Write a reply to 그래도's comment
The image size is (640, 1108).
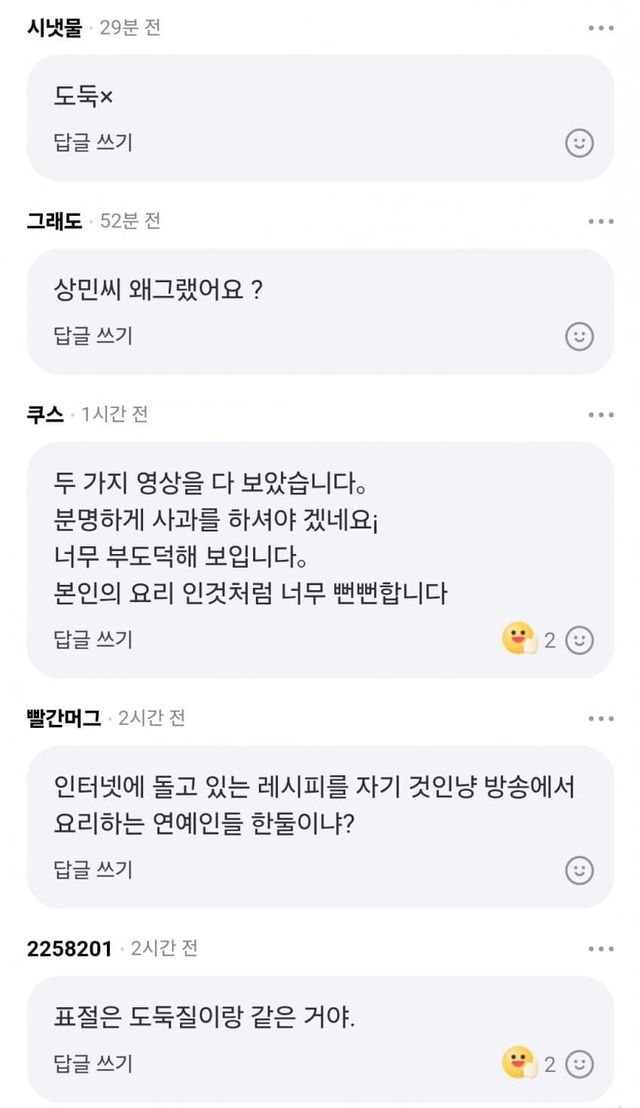pos(93,336)
